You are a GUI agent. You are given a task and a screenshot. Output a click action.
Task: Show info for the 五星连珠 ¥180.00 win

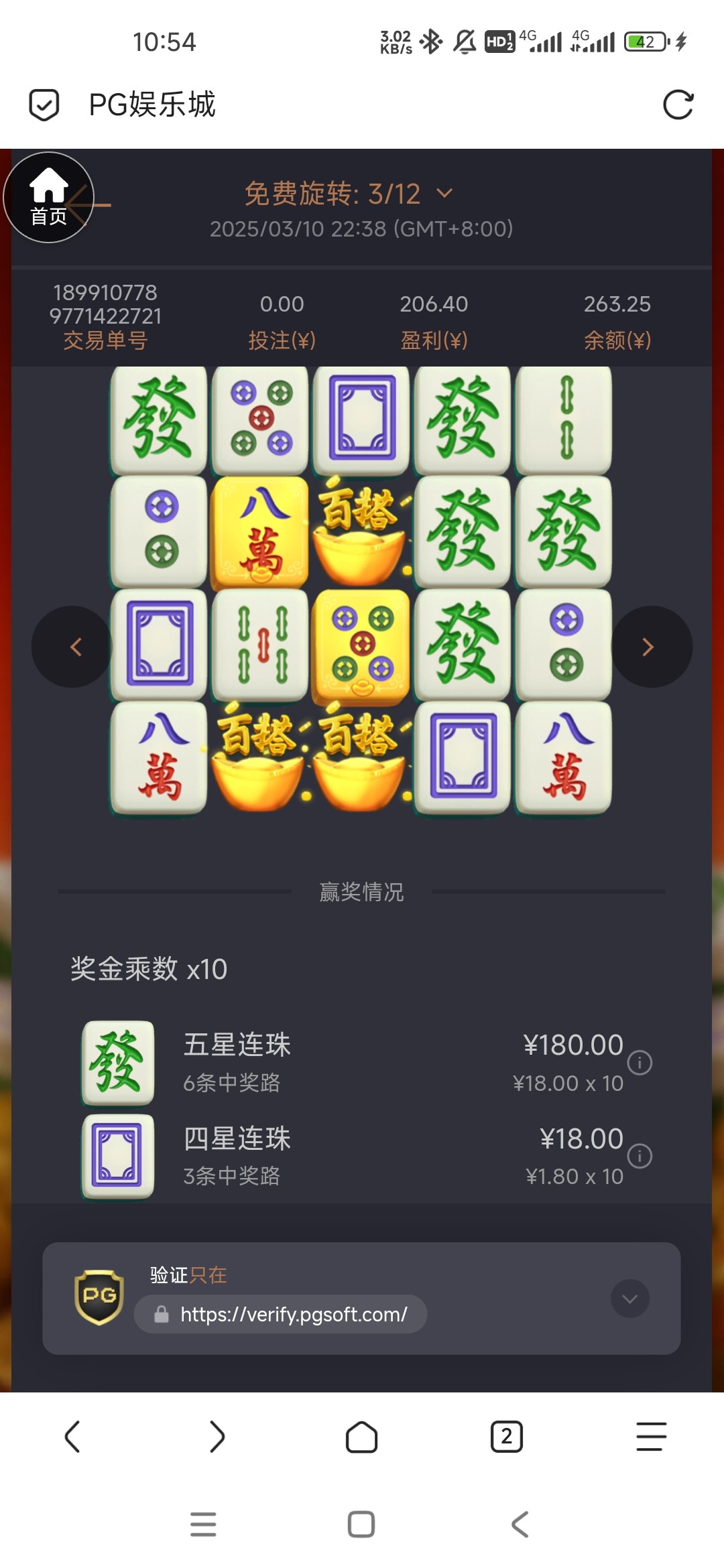(640, 1063)
